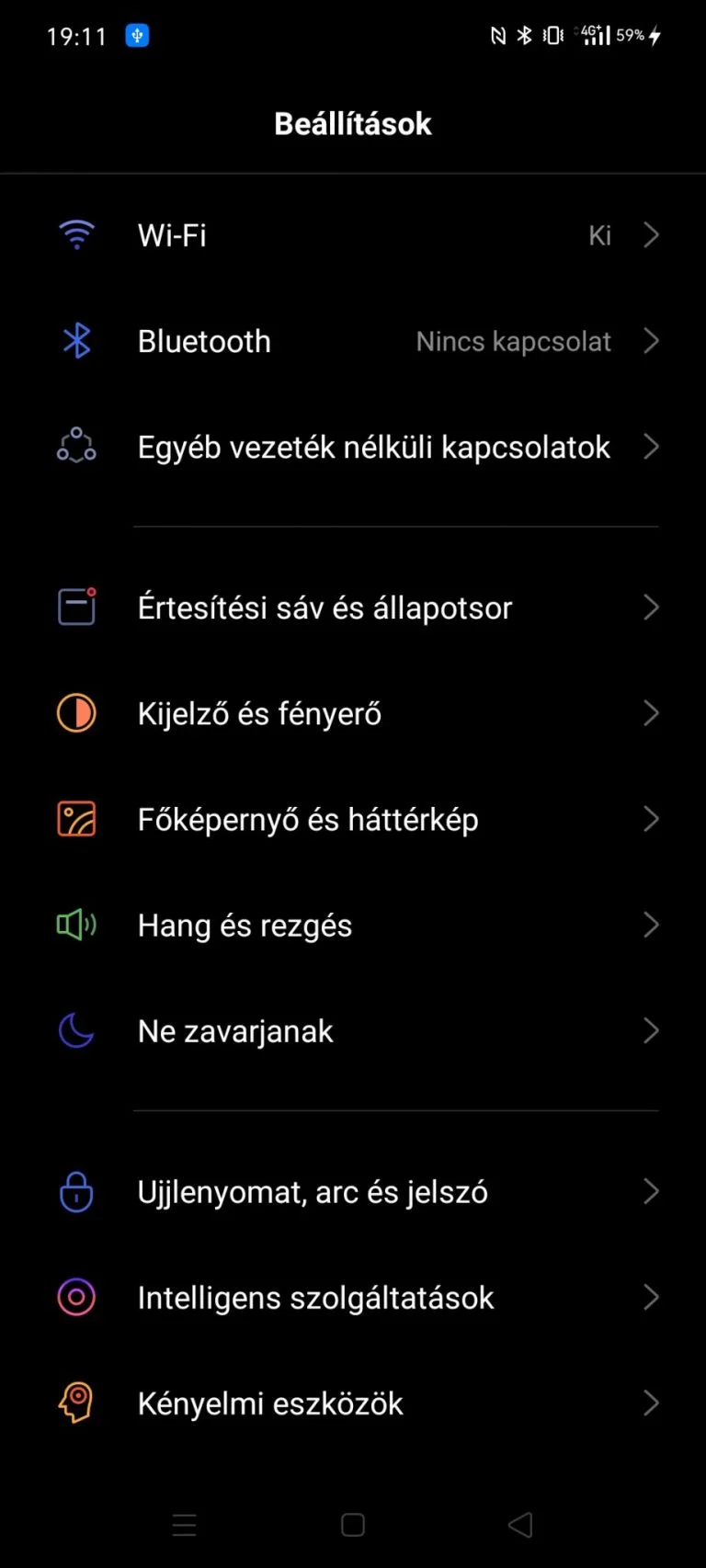Tap the Bluetooth icon

(76, 341)
